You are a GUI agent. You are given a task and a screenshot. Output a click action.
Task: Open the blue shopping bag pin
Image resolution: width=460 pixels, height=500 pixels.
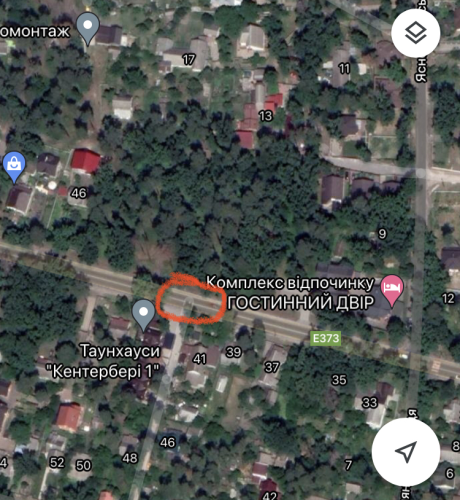14,167
